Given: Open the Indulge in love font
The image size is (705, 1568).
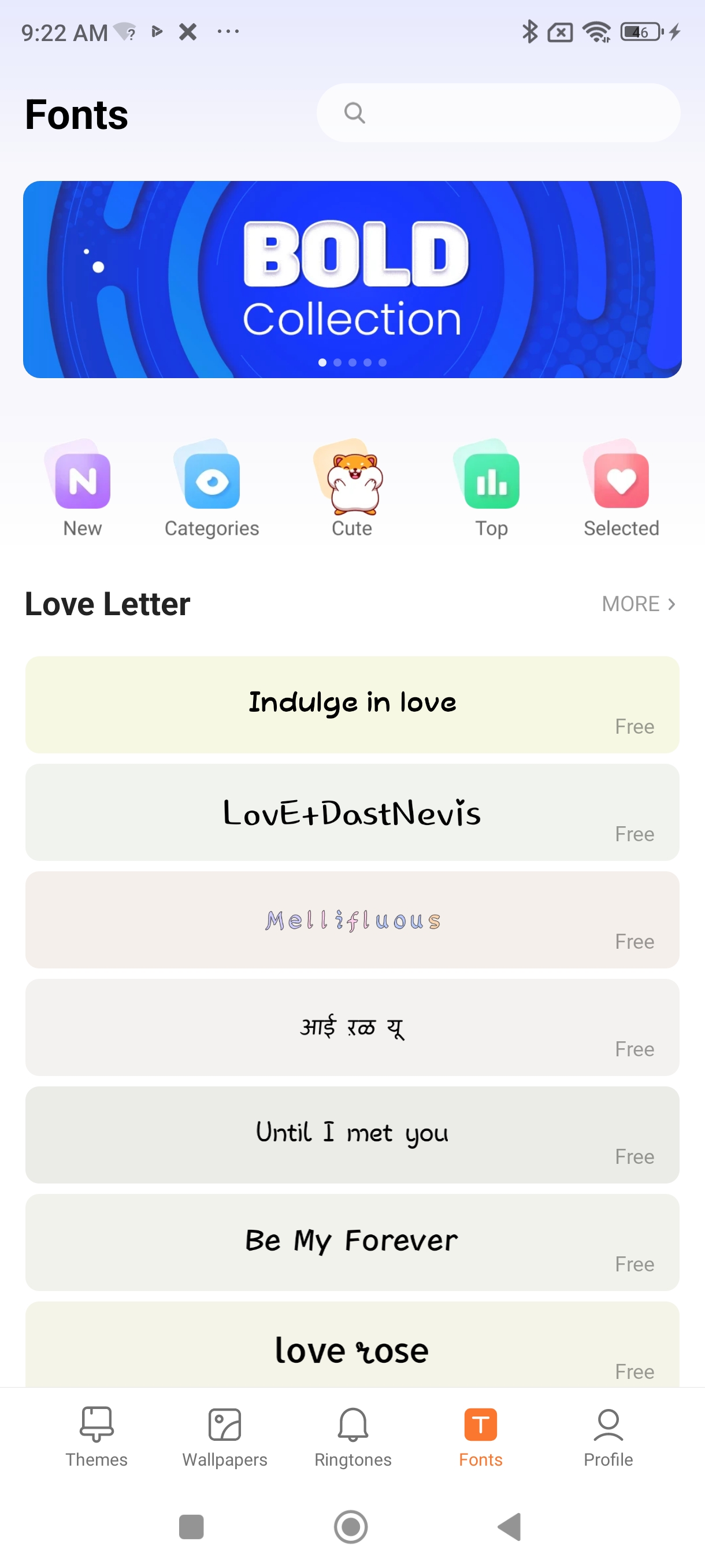Looking at the screenshot, I should 352,704.
